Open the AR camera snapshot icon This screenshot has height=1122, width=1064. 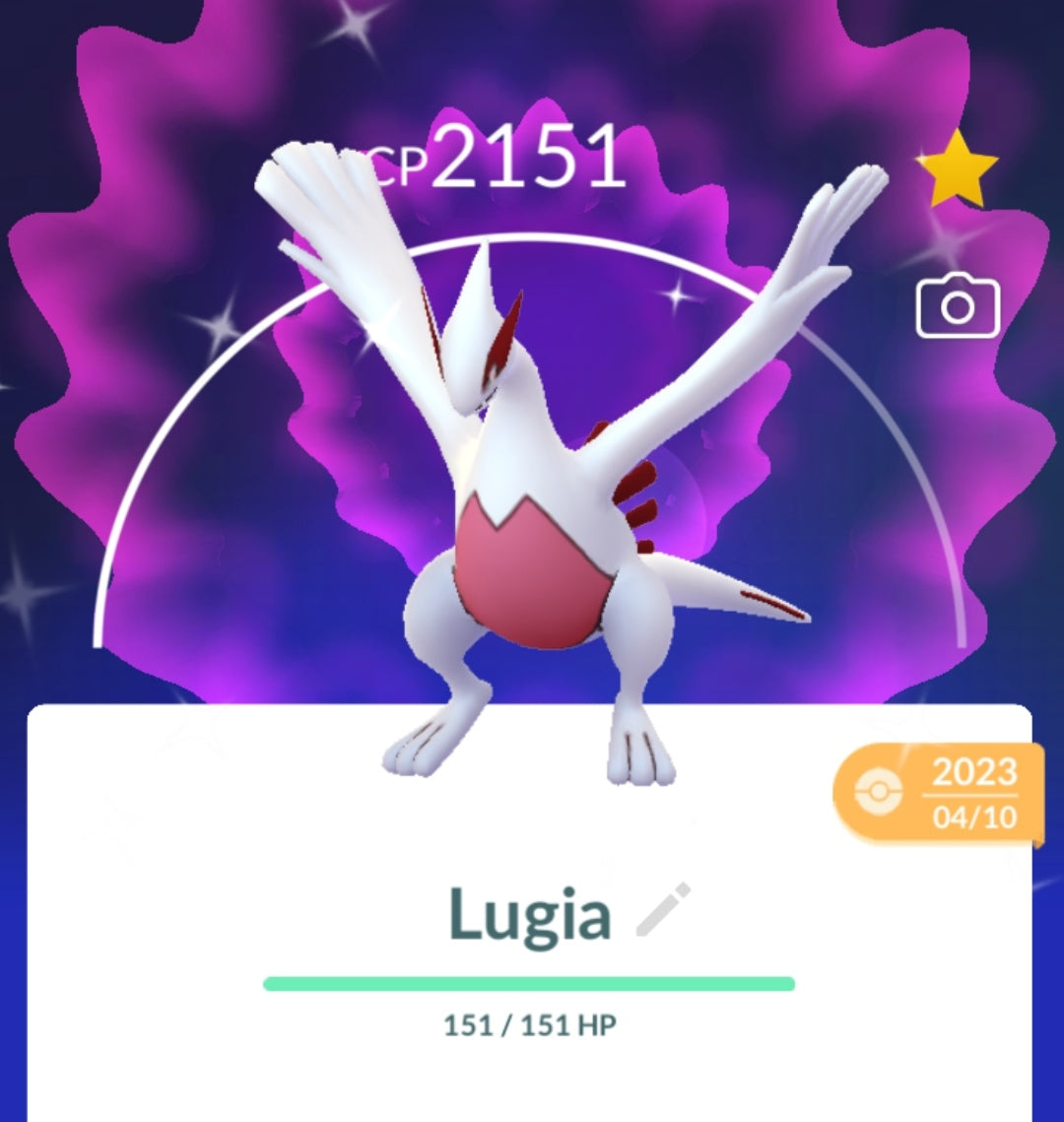pos(958,307)
